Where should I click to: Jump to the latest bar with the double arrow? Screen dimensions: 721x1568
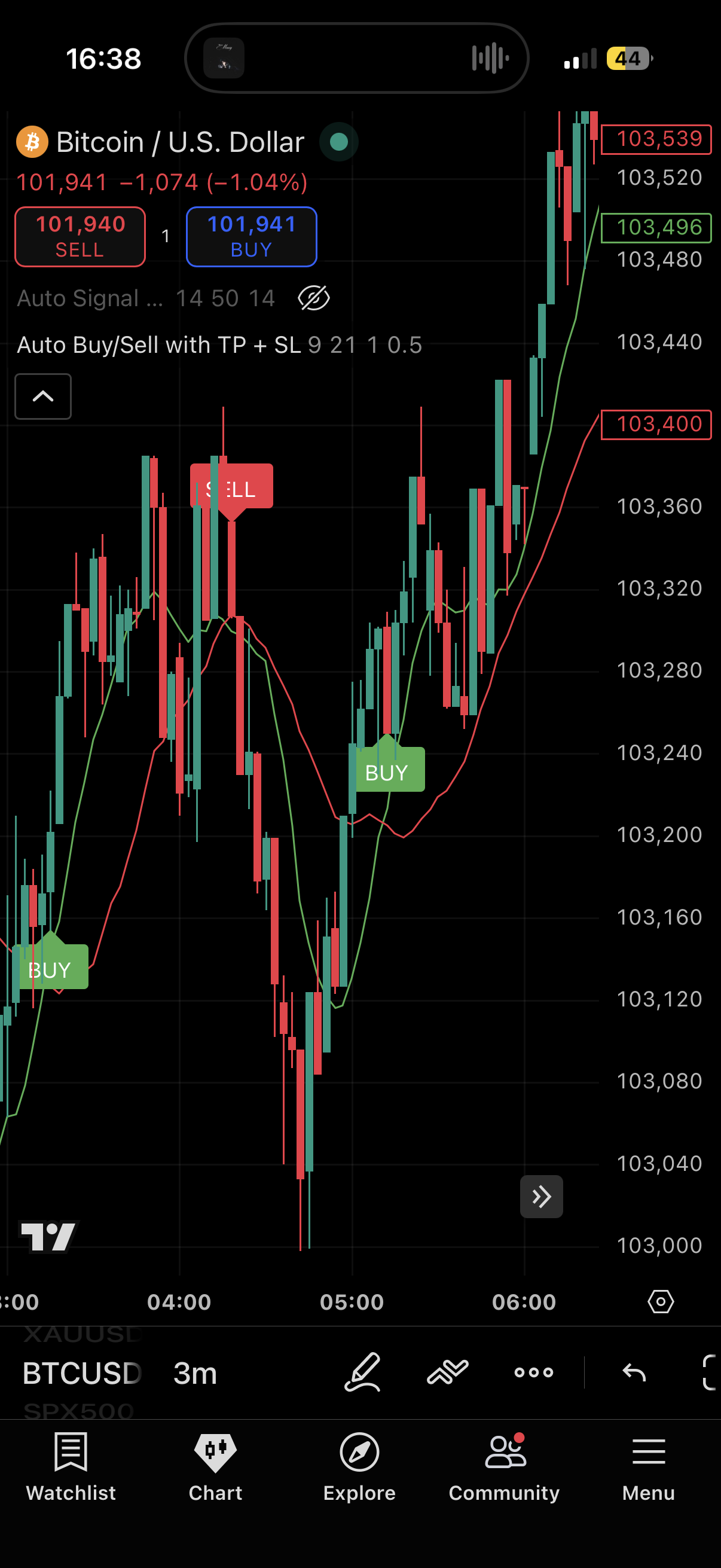coord(541,1196)
